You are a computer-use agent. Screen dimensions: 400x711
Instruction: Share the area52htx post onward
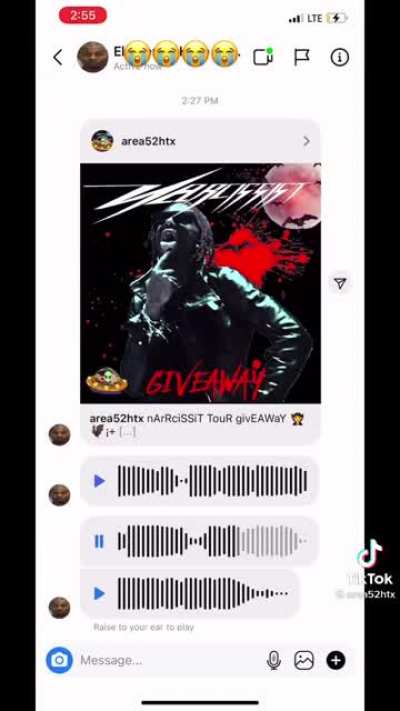(340, 283)
